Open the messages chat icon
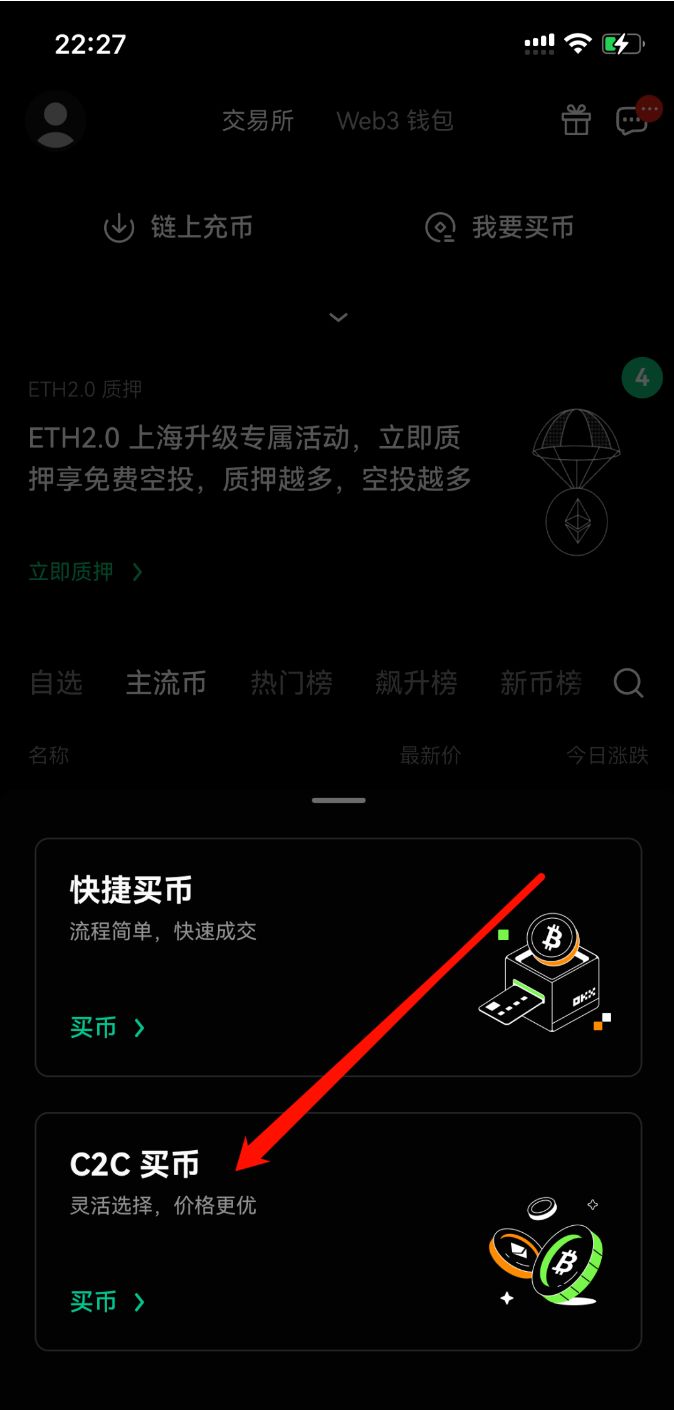674x1410 pixels. tap(632, 122)
